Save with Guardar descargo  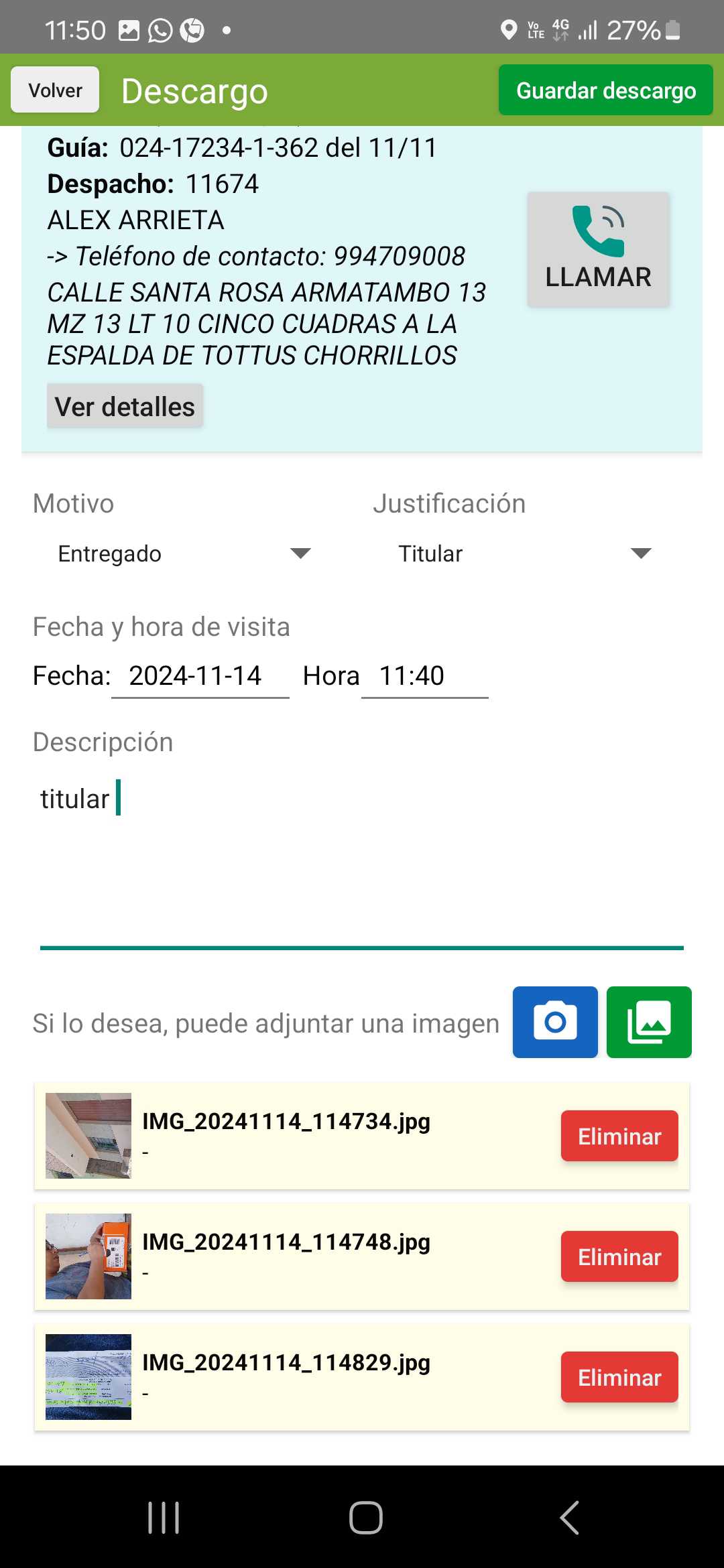(x=605, y=90)
